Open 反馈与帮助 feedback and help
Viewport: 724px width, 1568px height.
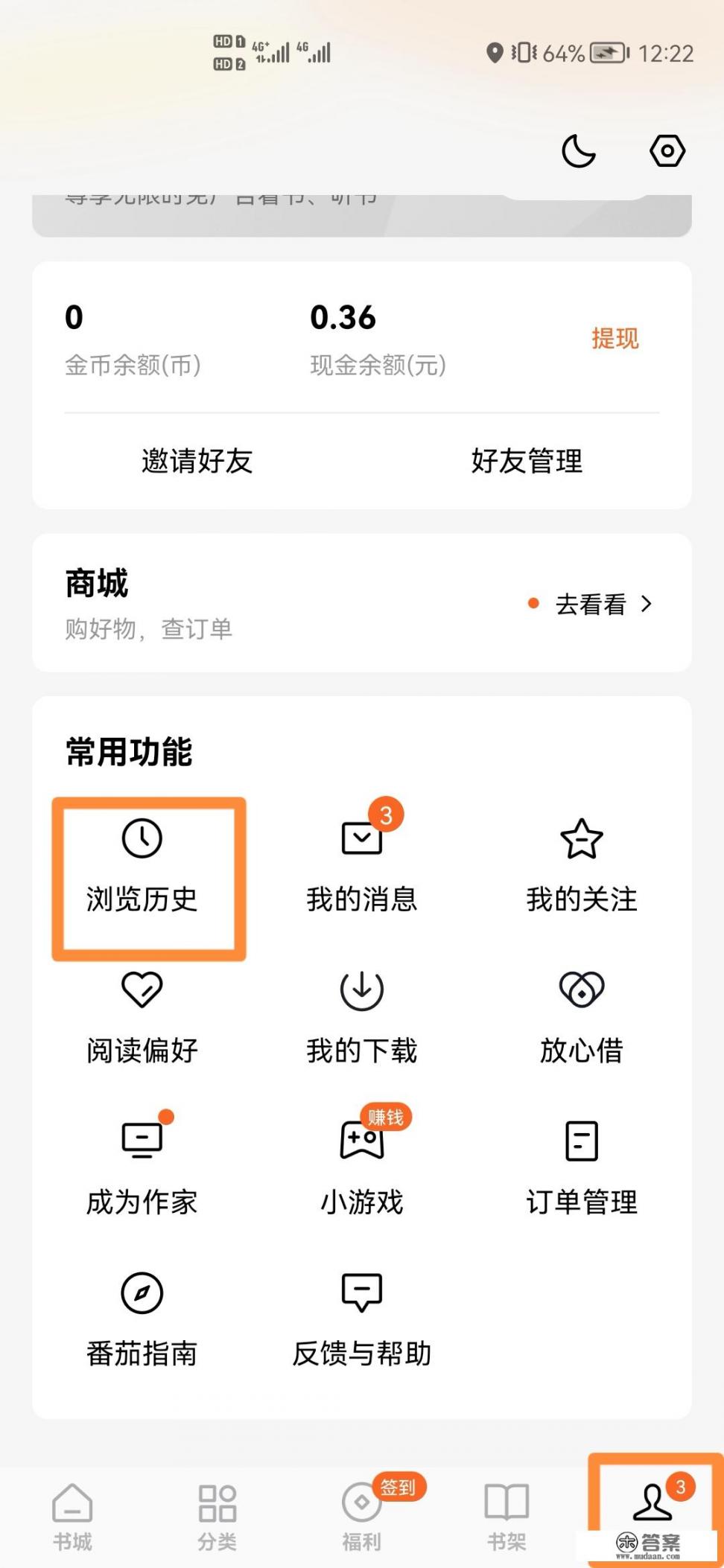(361, 1318)
